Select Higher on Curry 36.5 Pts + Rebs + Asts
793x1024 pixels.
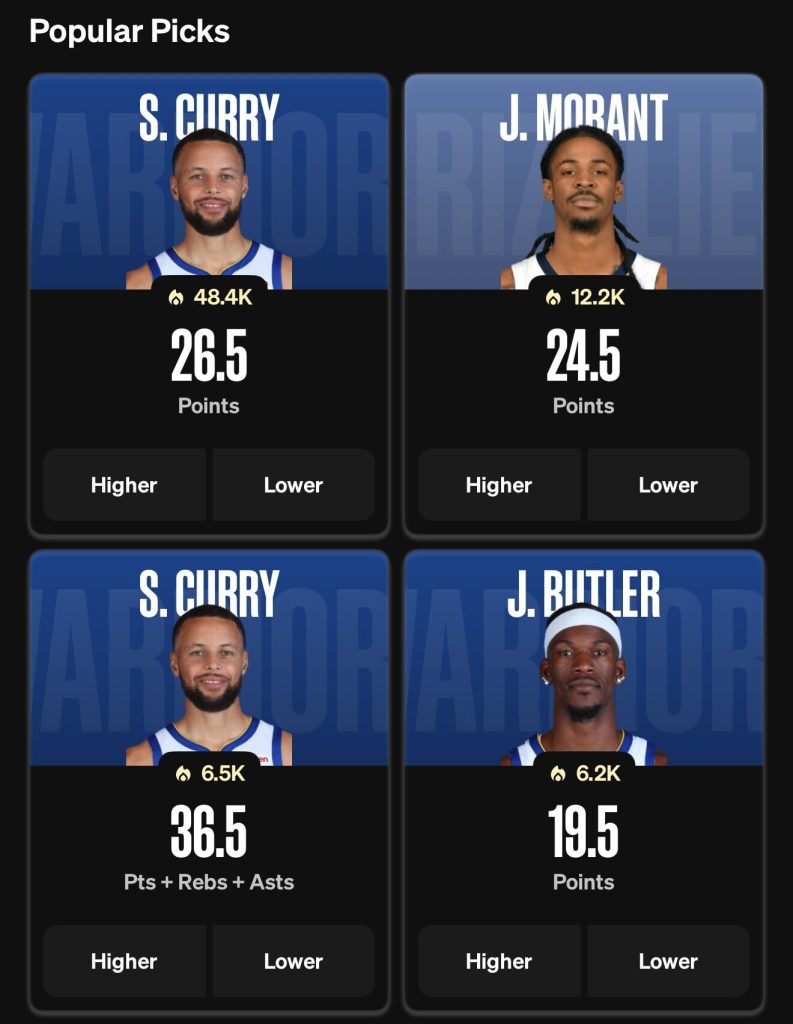click(x=124, y=961)
